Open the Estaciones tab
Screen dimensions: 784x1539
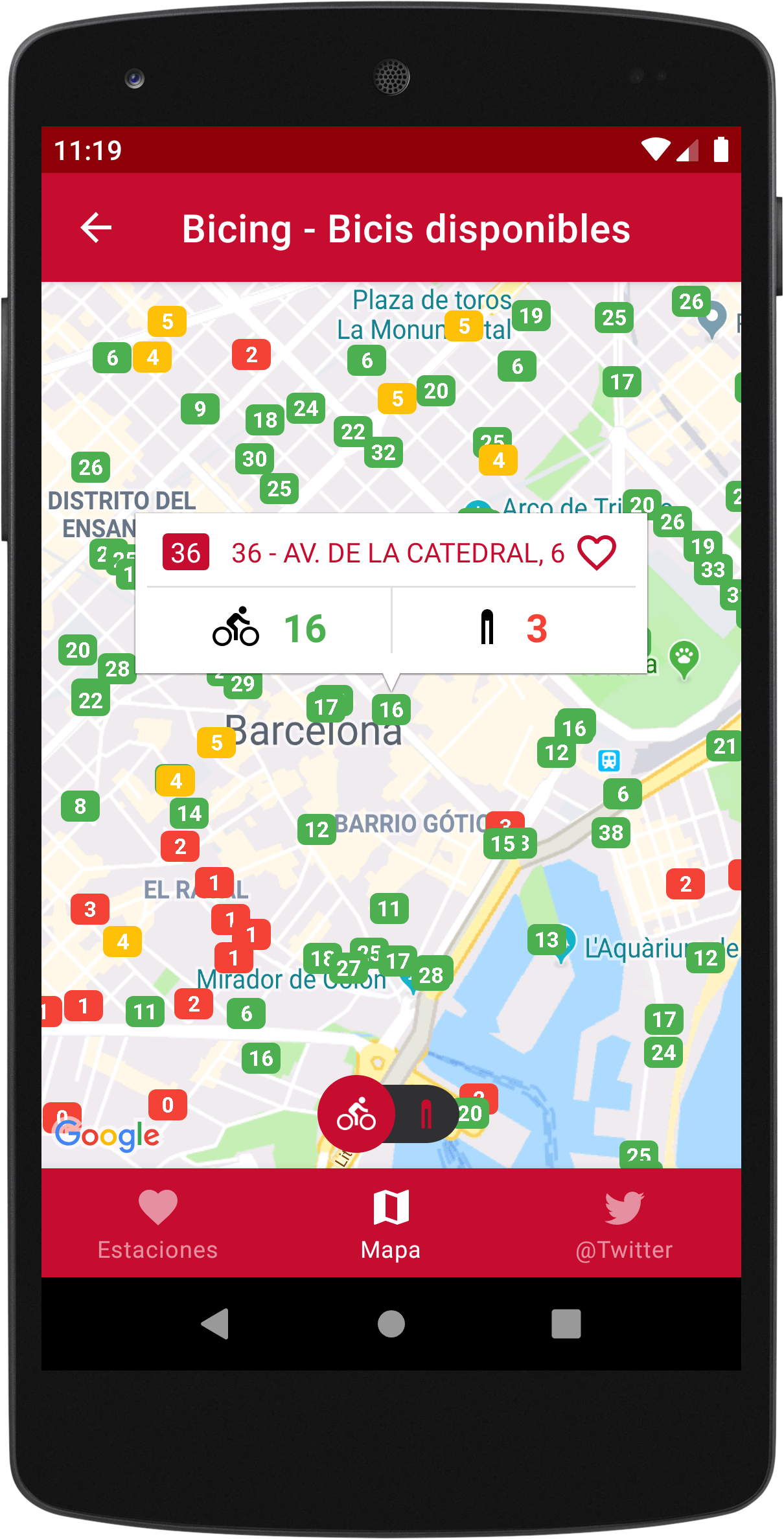click(x=157, y=1223)
